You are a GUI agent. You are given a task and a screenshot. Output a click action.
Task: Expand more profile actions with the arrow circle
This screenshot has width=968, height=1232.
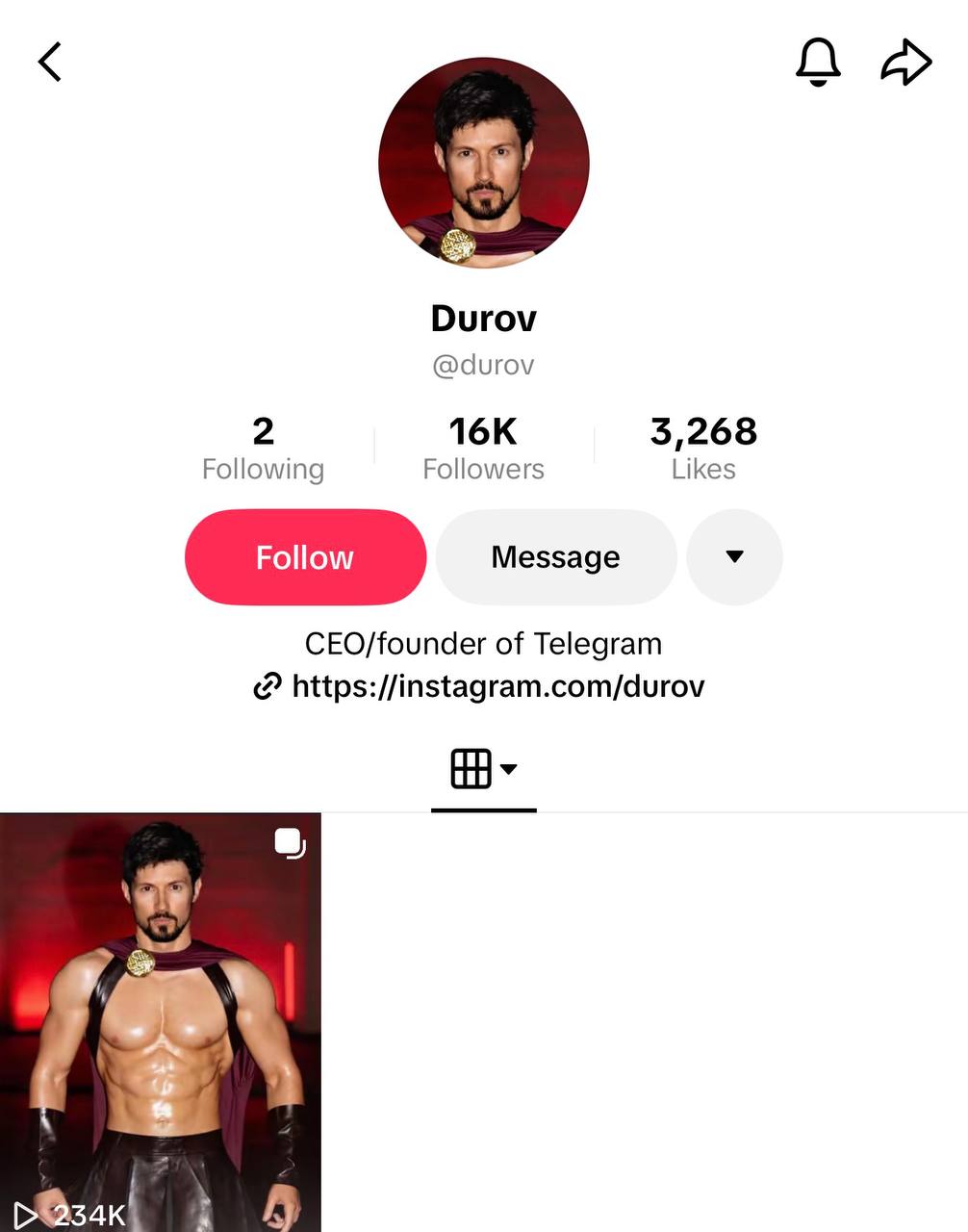(734, 556)
